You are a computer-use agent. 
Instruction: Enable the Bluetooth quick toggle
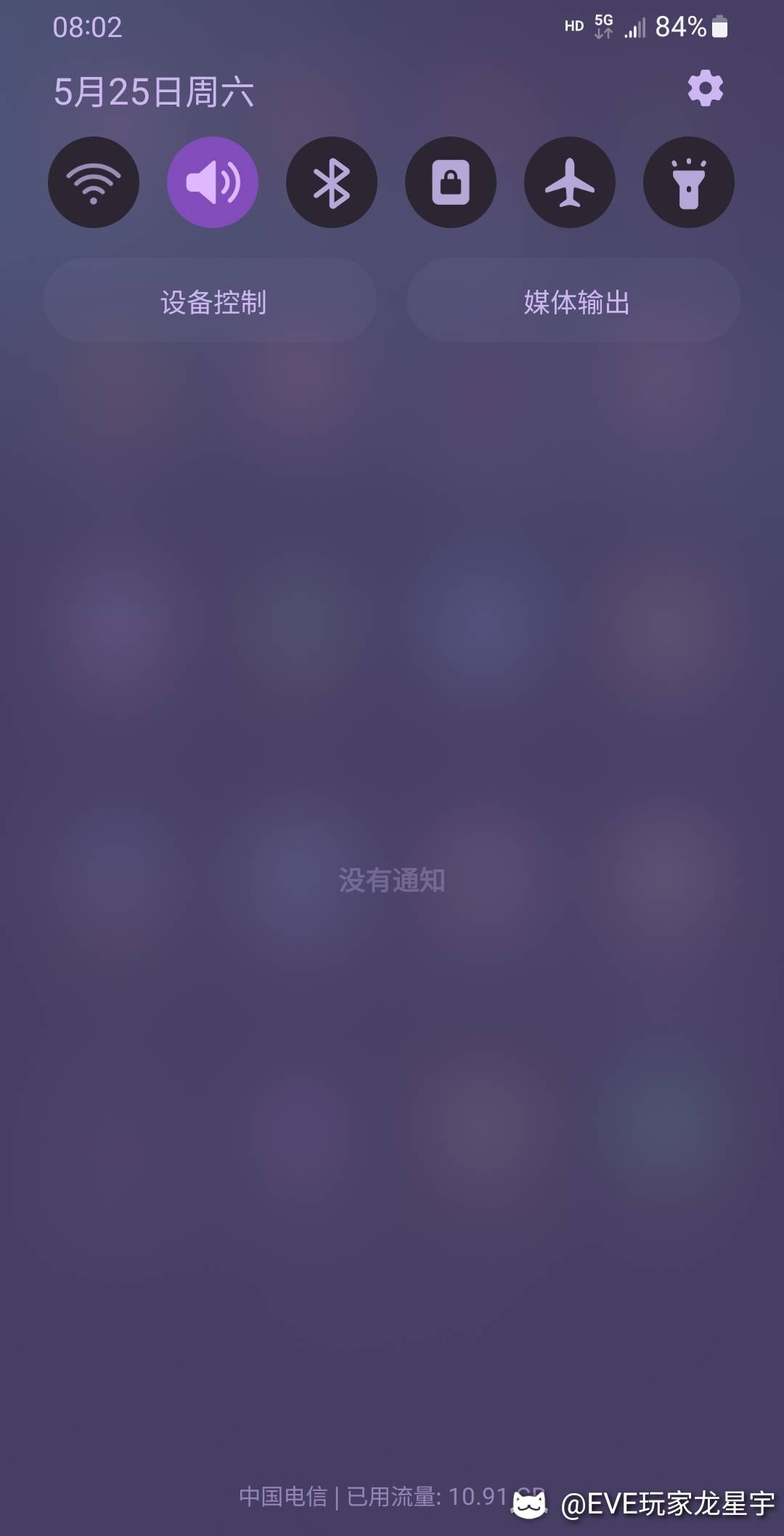point(332,182)
